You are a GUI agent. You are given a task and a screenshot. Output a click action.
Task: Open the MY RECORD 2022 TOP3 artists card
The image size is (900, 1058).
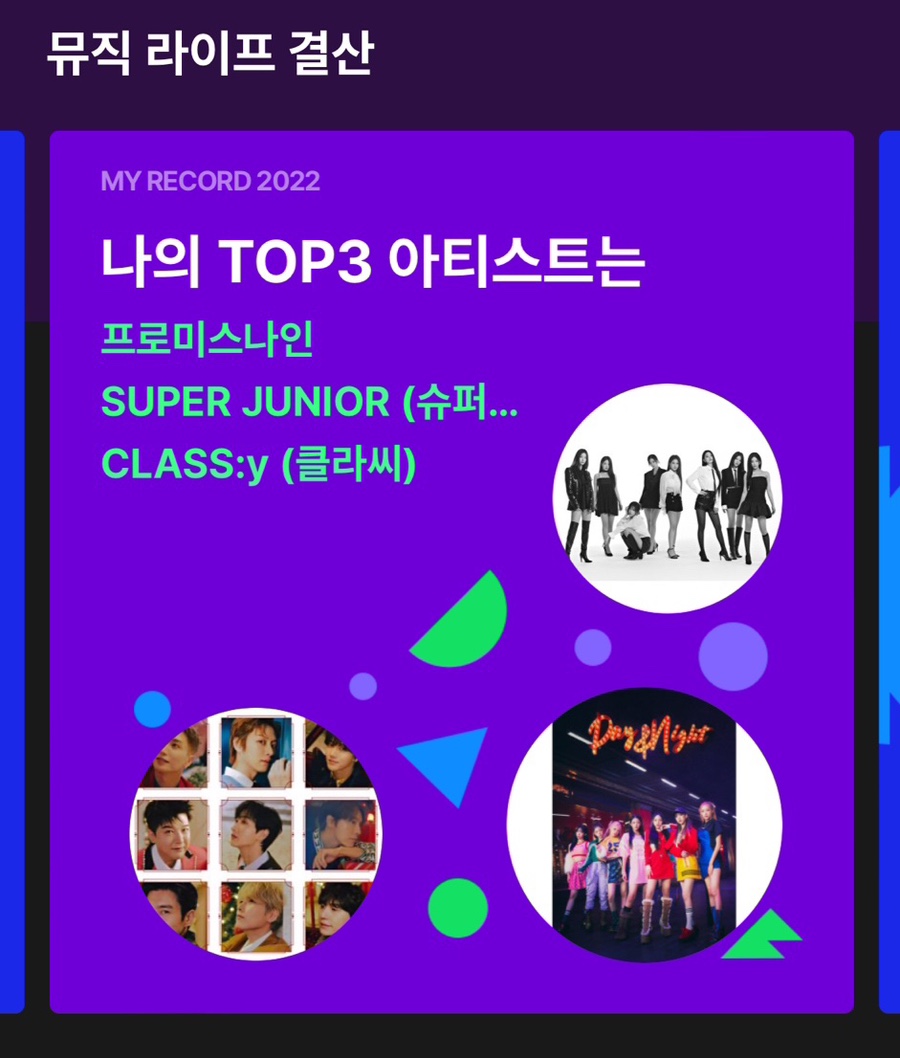tap(451, 570)
